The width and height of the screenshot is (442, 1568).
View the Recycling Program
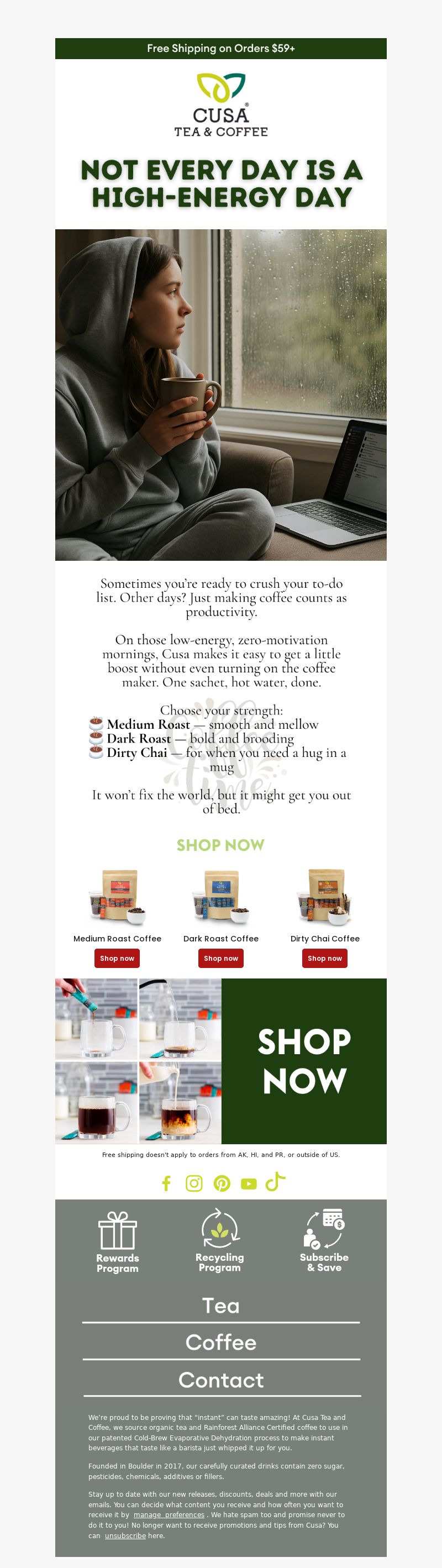click(220, 1240)
